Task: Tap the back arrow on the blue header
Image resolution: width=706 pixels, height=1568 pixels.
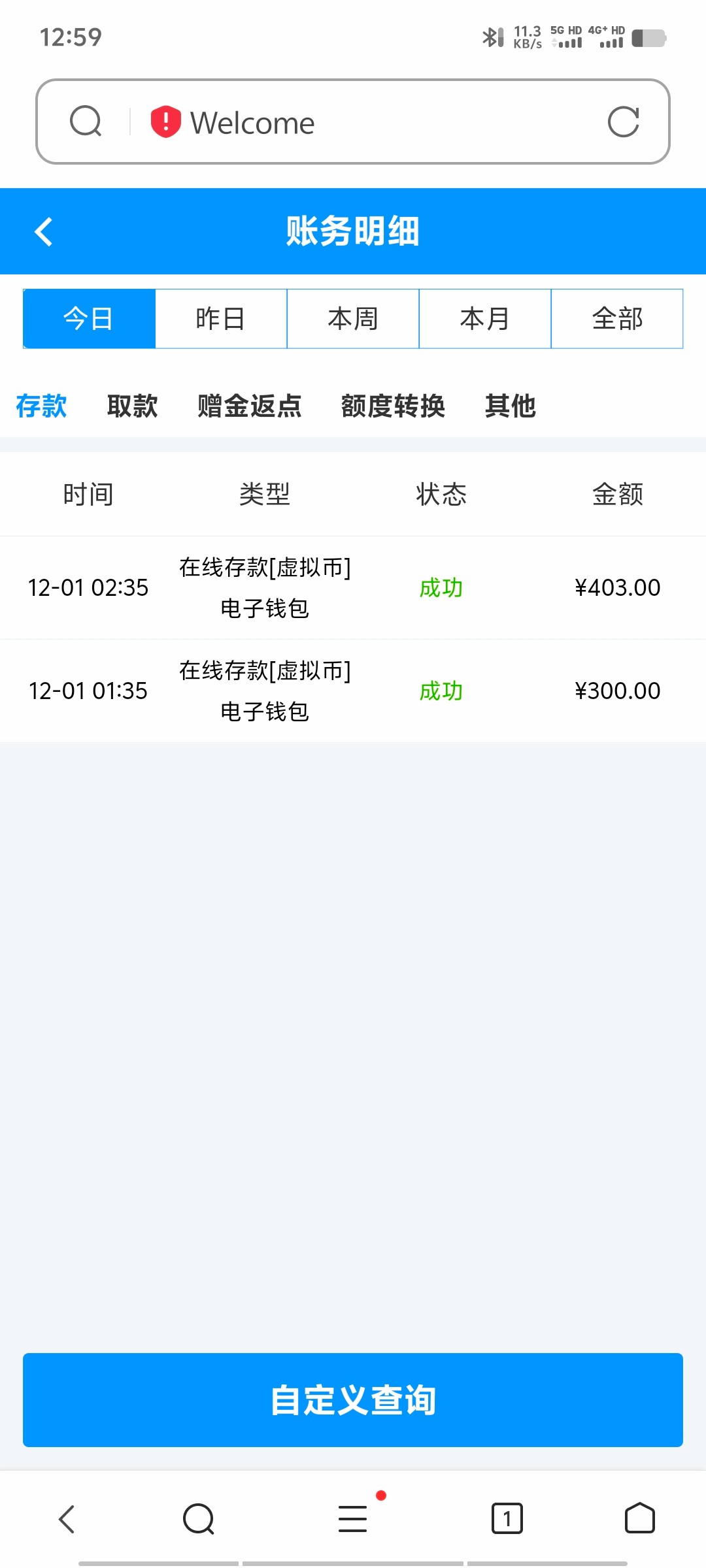Action: click(x=43, y=231)
